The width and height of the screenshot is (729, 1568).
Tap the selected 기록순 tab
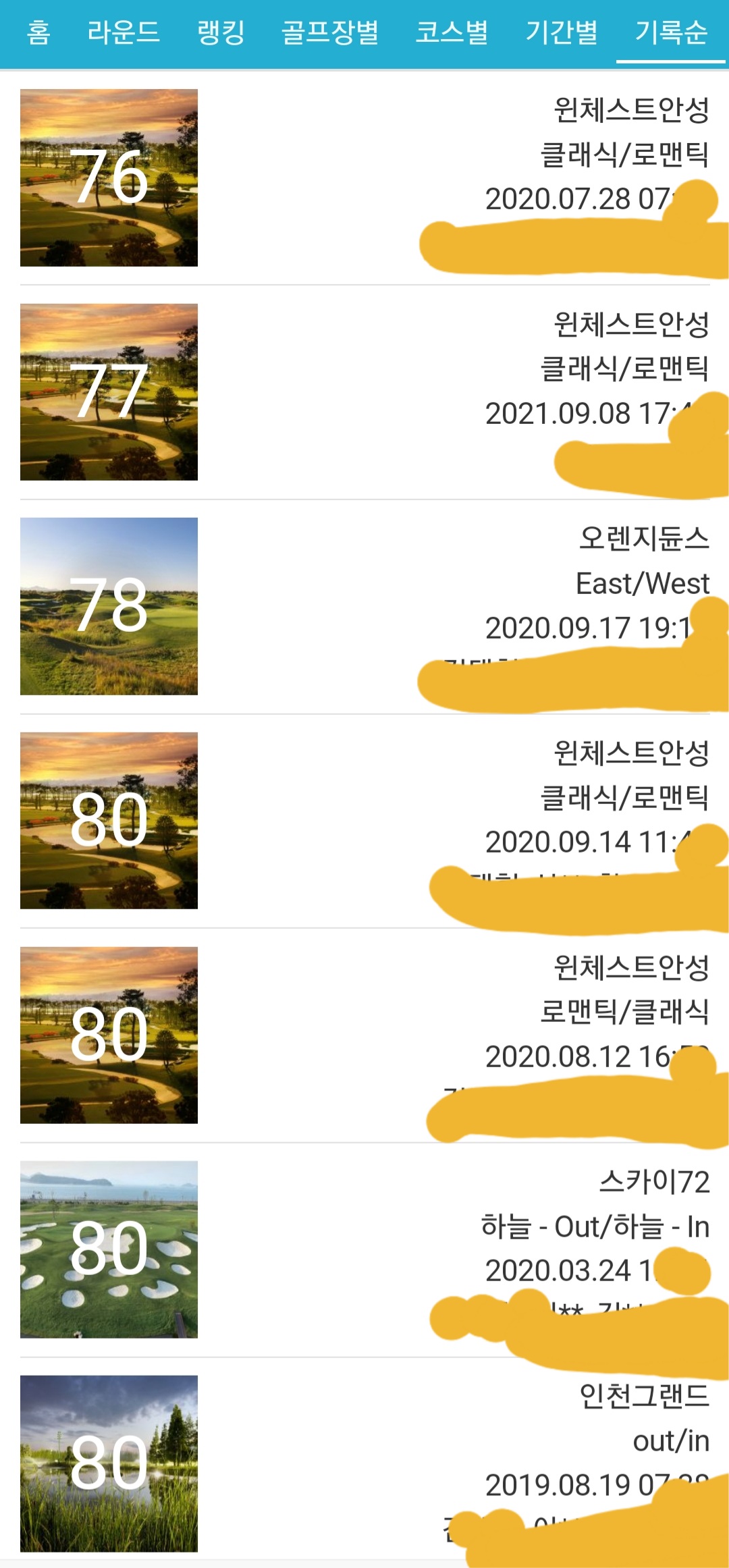pyautogui.click(x=671, y=32)
